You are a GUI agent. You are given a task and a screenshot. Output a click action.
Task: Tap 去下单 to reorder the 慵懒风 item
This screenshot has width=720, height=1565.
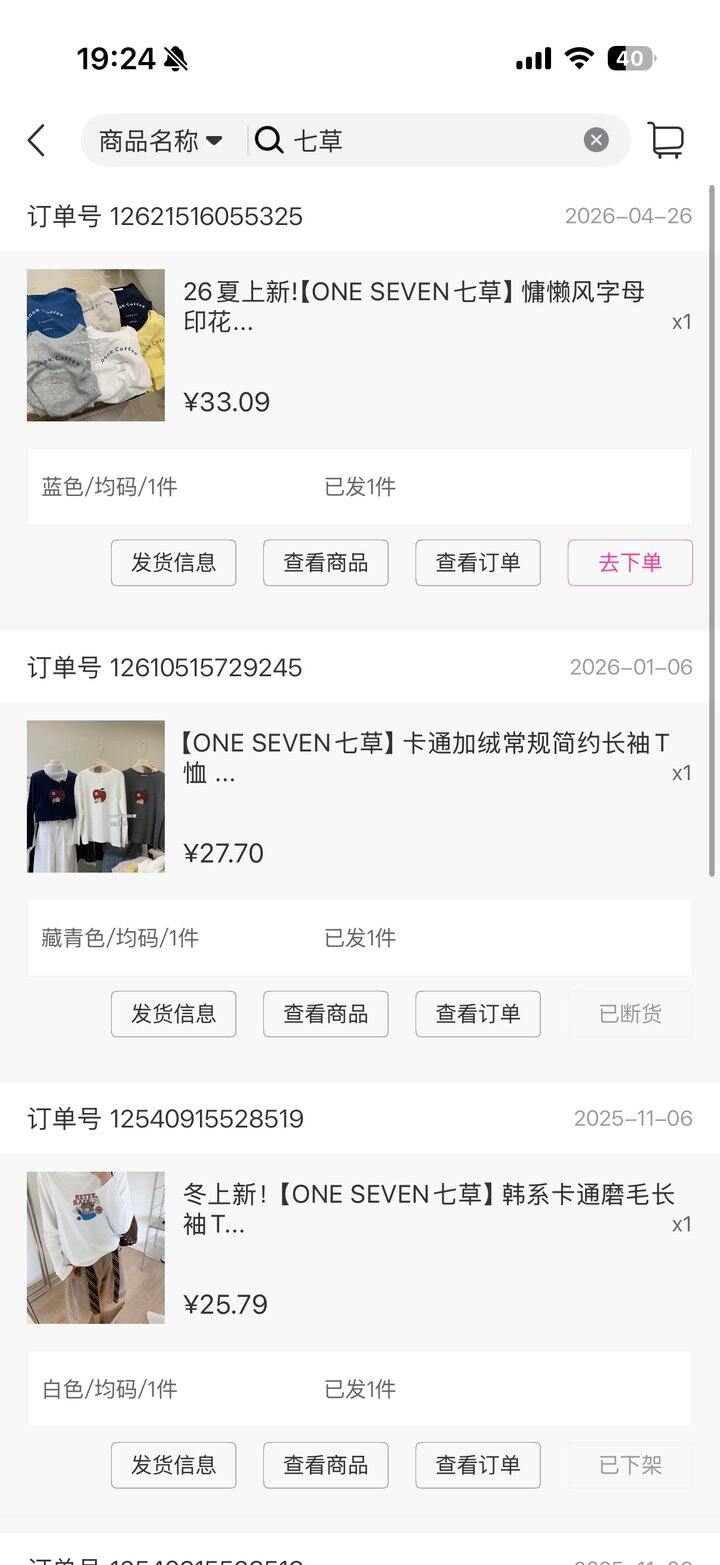tap(630, 563)
